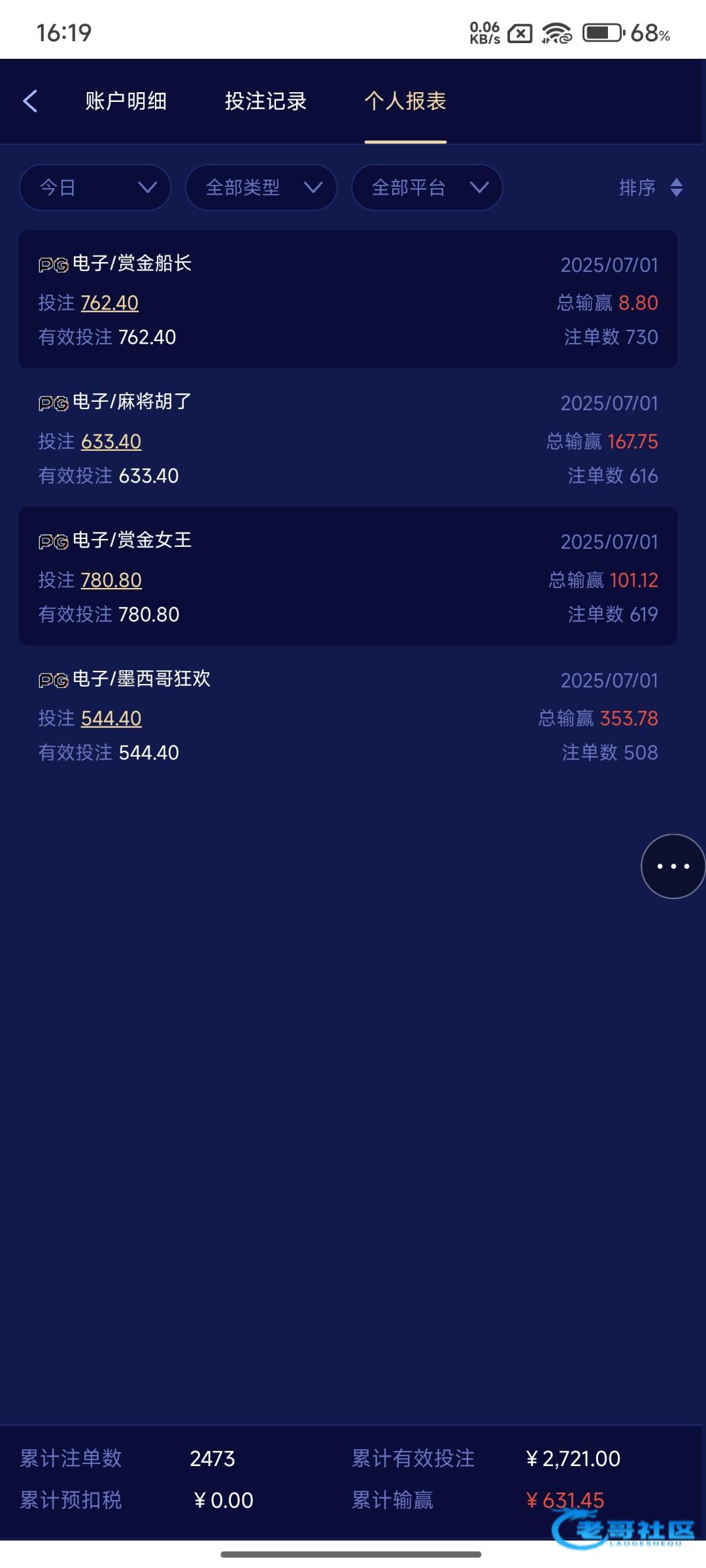The width and height of the screenshot is (706, 1568).
Task: Expand the 今日 date dropdown
Action: tap(95, 188)
